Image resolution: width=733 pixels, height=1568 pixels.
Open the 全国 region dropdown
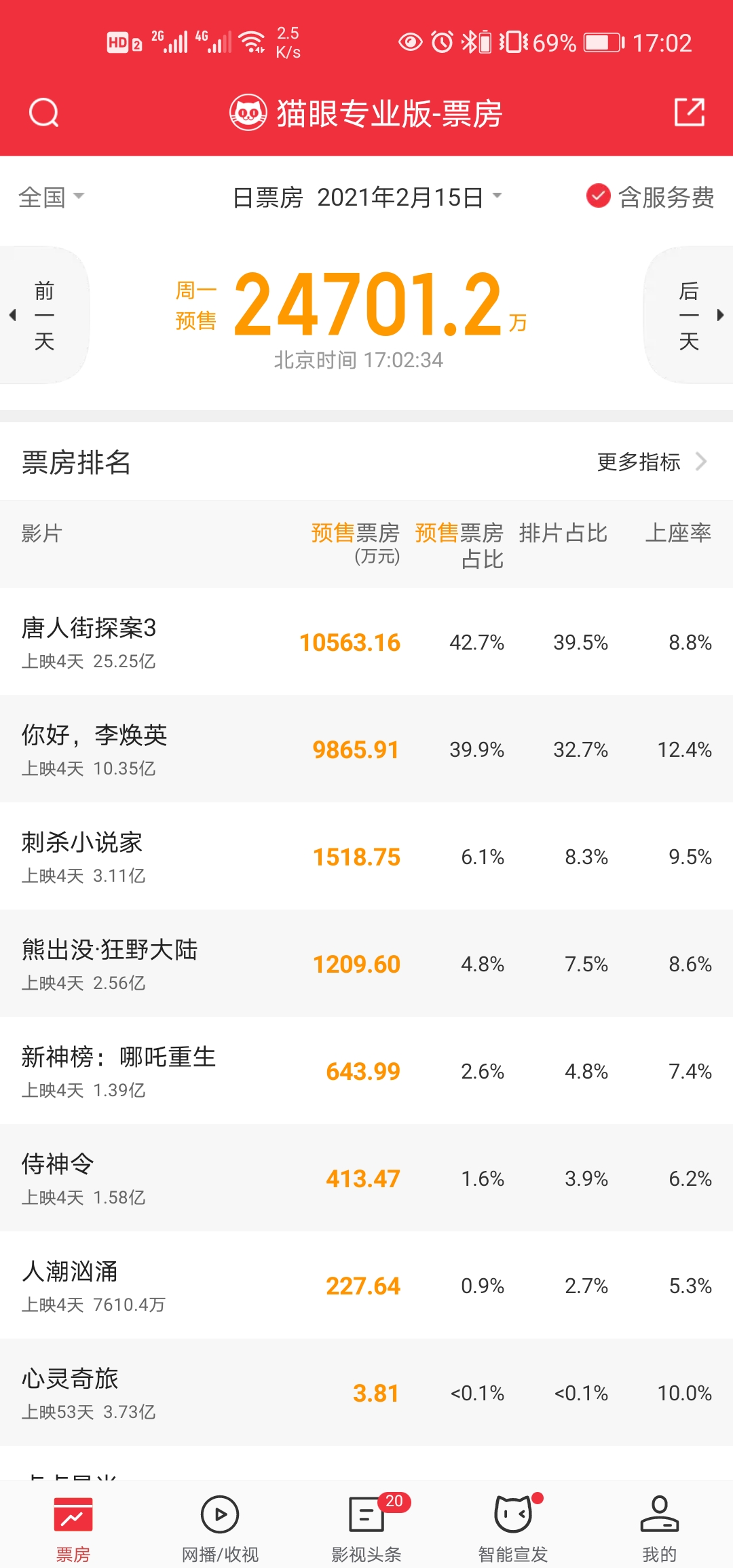(50, 198)
